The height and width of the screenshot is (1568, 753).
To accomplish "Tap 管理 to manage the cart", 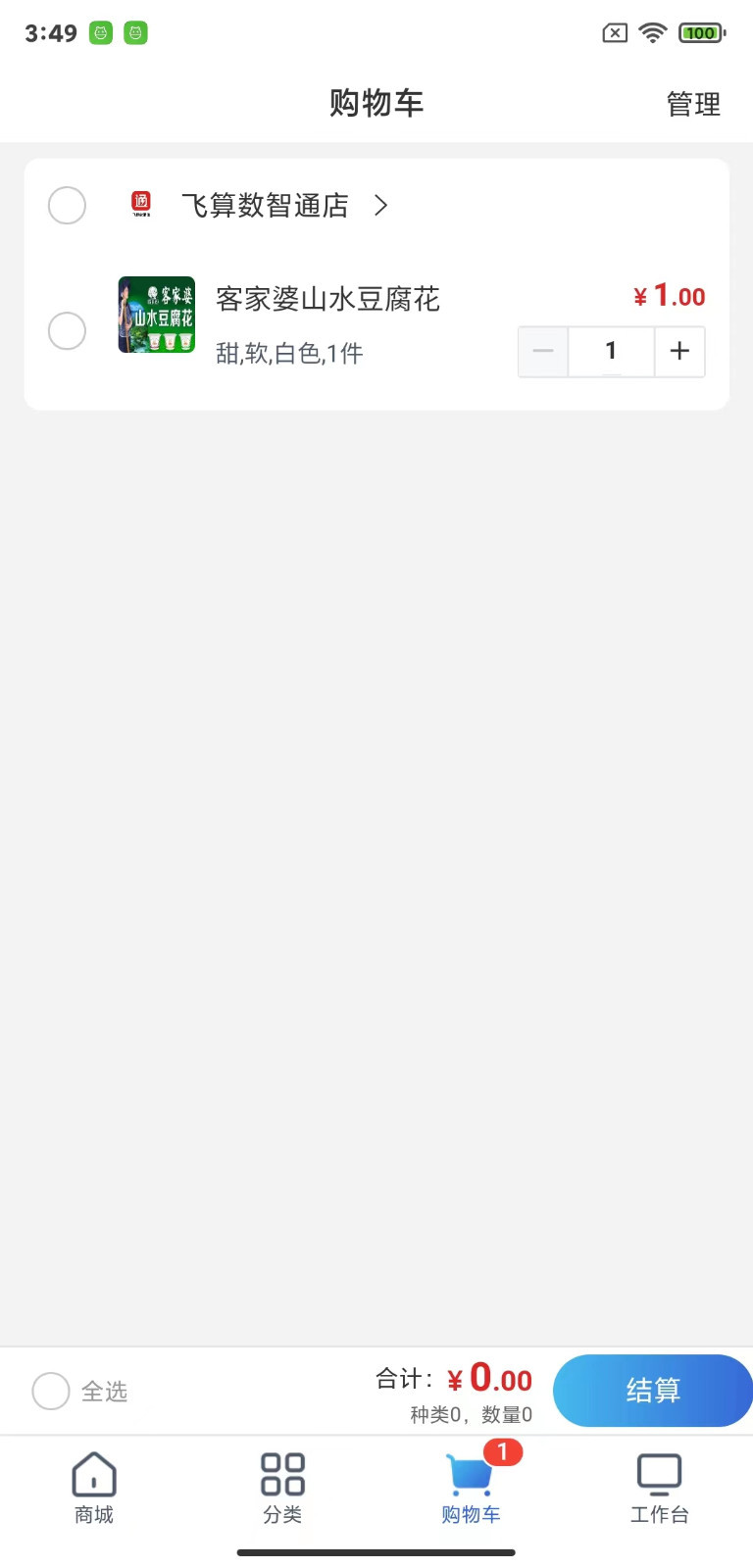I will (693, 104).
